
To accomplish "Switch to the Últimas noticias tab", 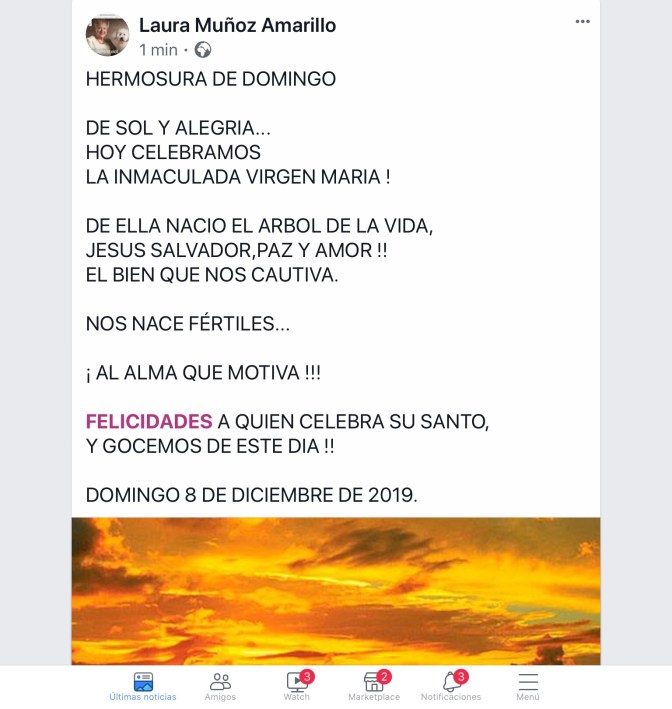I will 143,686.
